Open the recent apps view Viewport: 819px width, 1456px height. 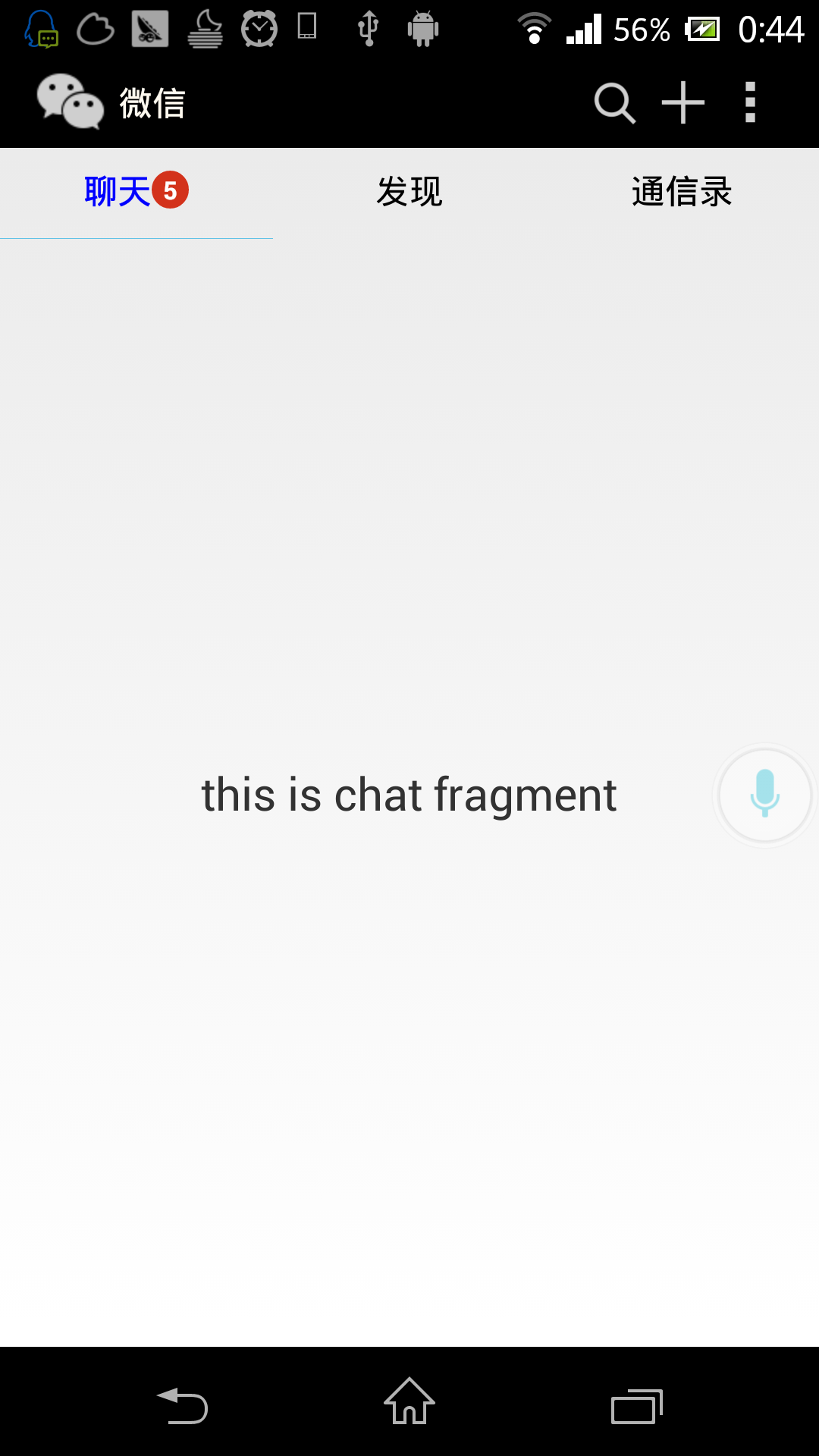click(636, 1405)
